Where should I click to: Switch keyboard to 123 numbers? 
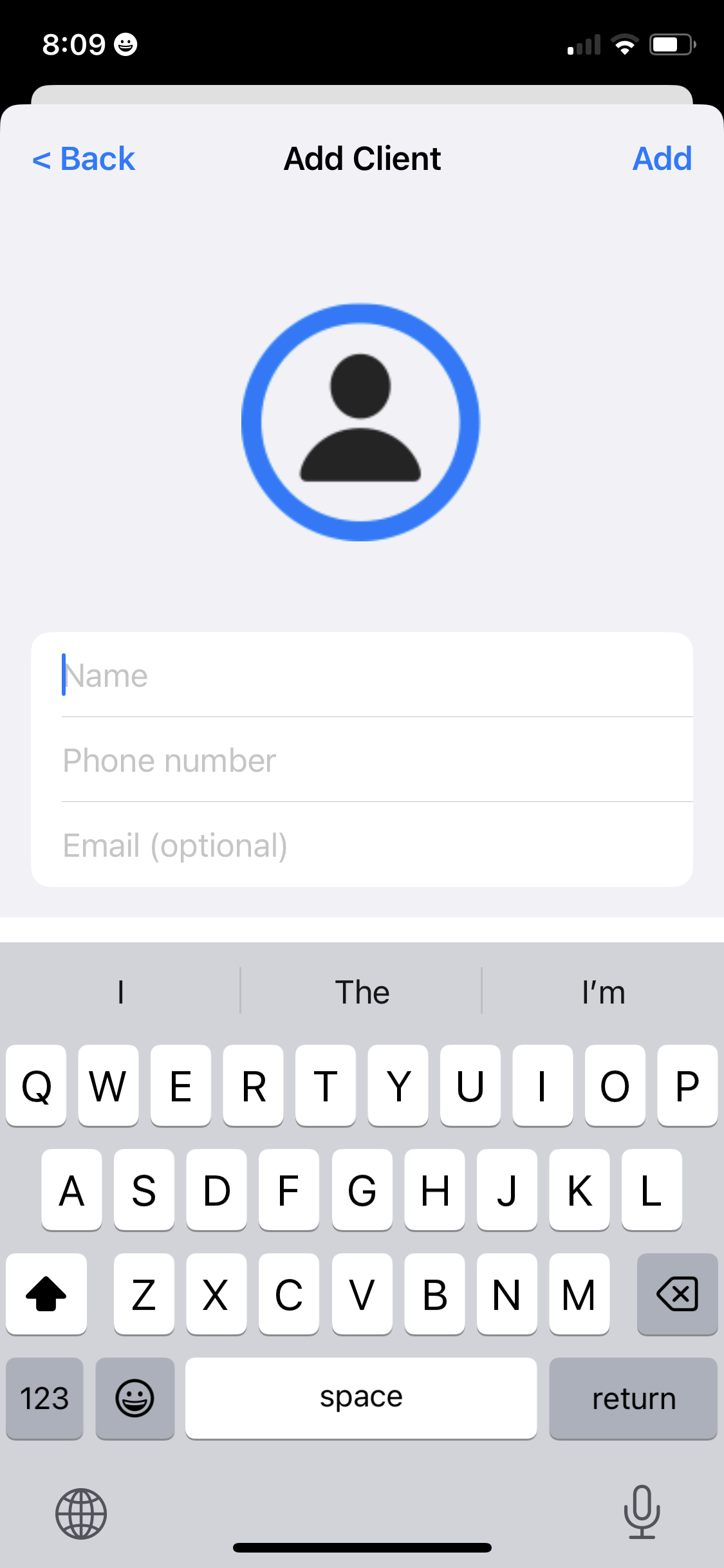click(44, 1398)
